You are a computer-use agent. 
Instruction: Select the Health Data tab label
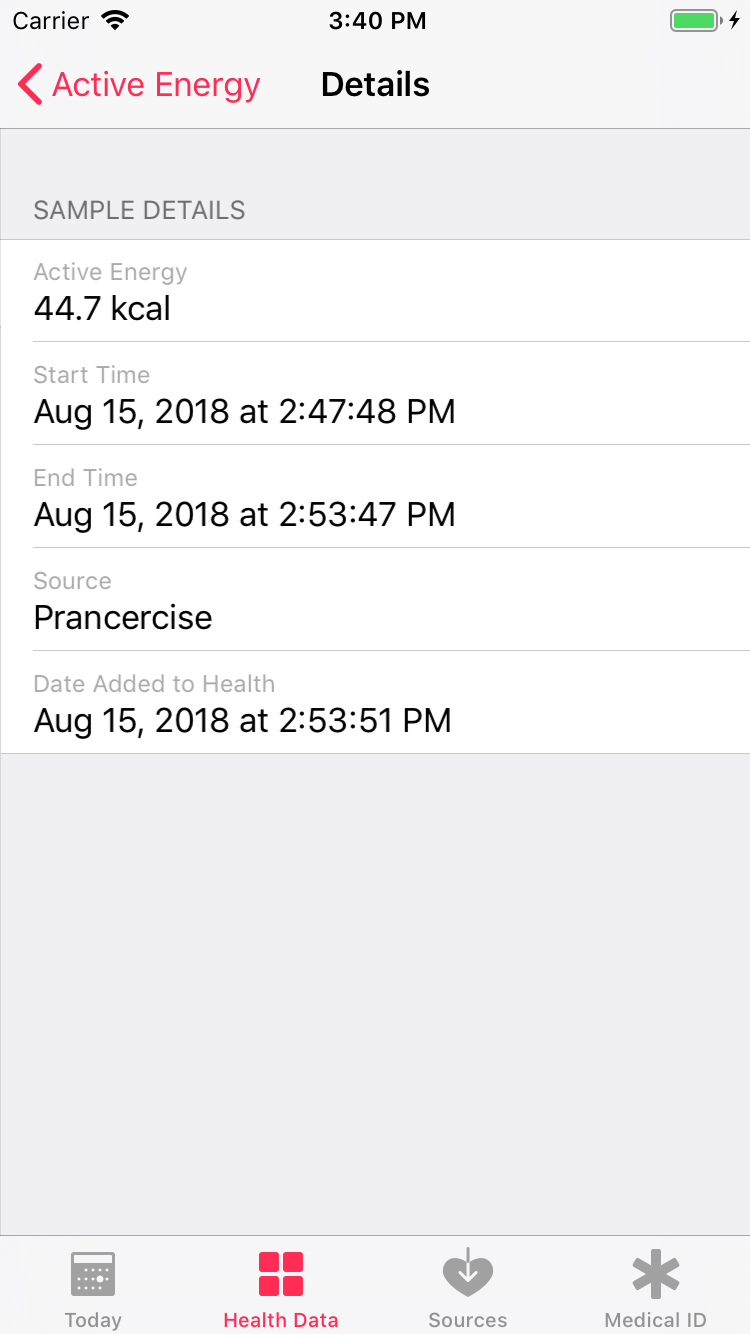pos(280,1320)
